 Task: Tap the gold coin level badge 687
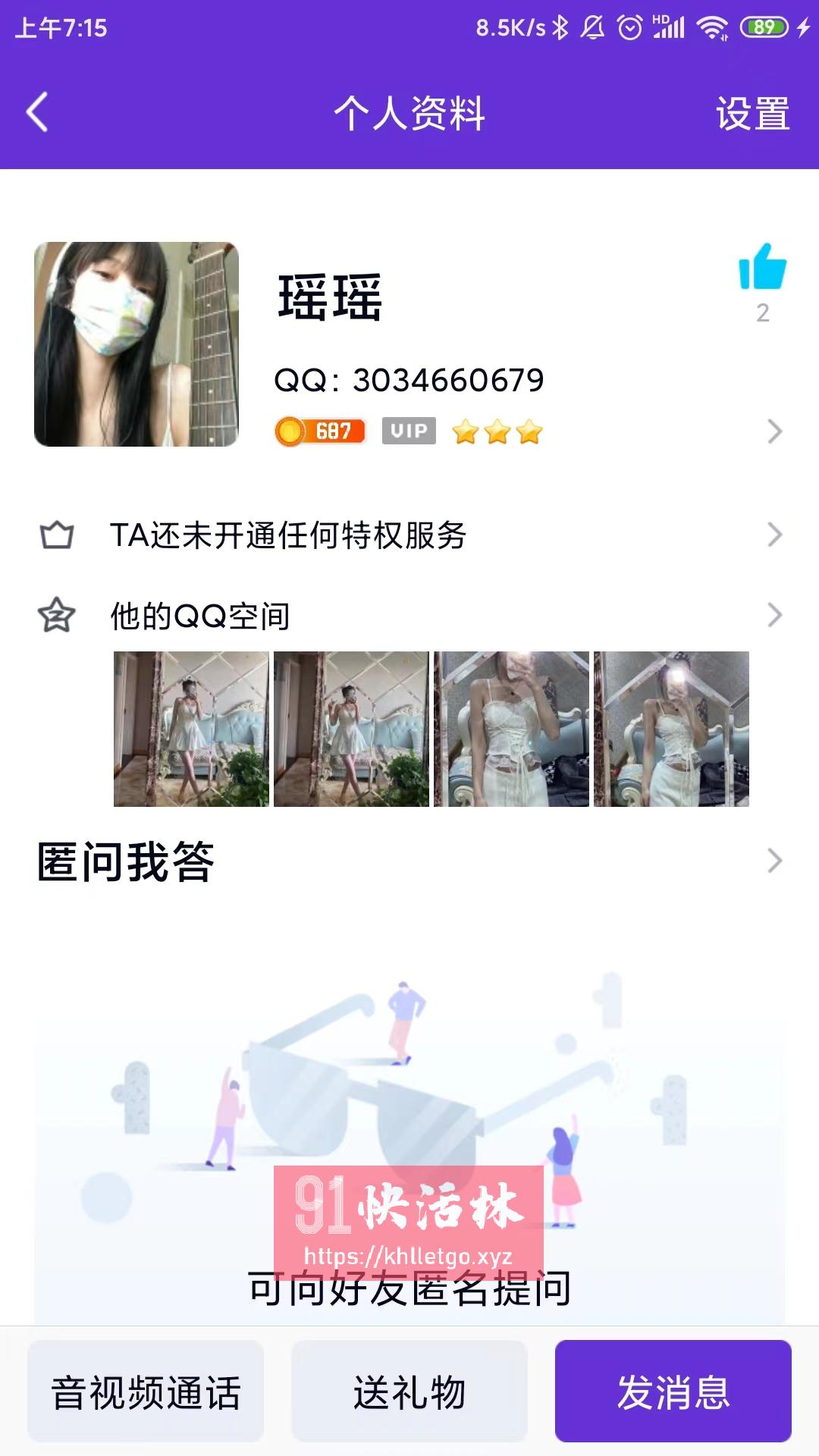(x=321, y=431)
